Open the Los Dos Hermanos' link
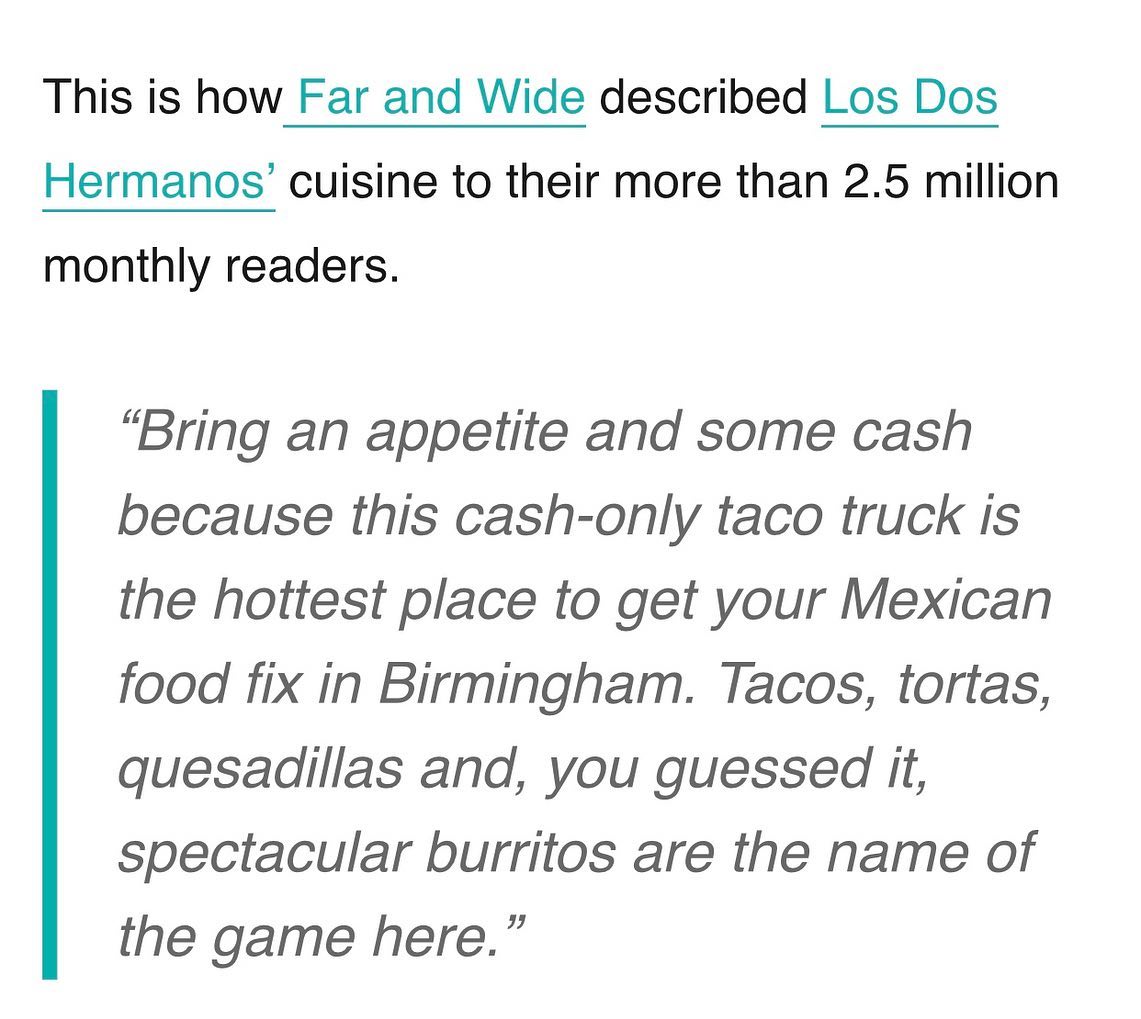Viewport: 1141px width, 1019px height. pos(909,98)
